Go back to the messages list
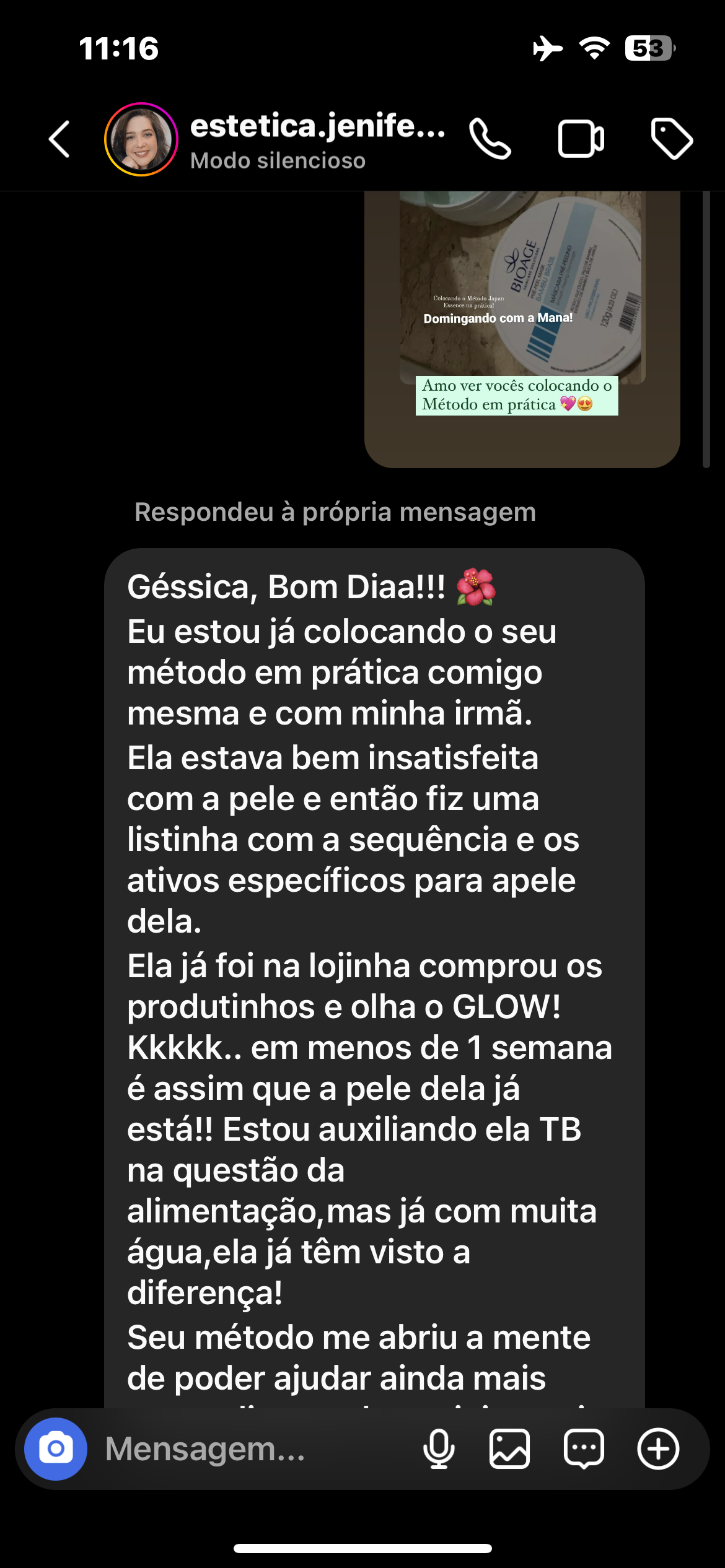The width and height of the screenshot is (725, 1568). pyautogui.click(x=59, y=139)
